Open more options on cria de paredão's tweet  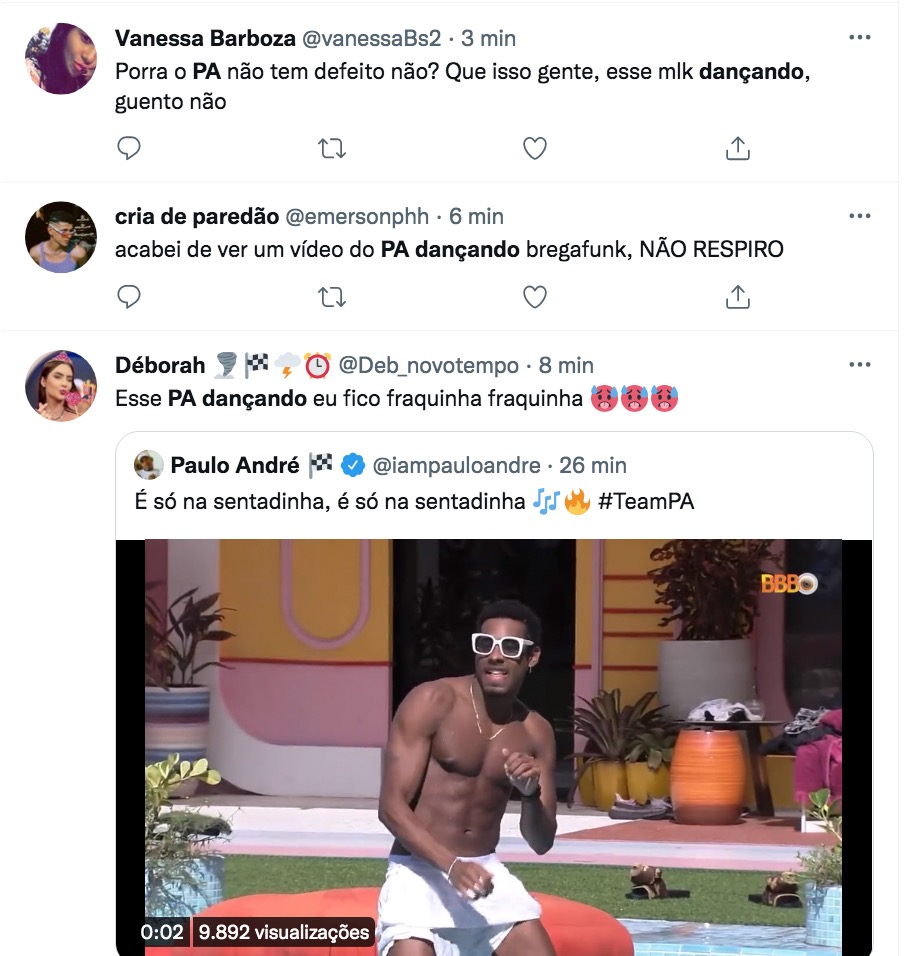[859, 216]
